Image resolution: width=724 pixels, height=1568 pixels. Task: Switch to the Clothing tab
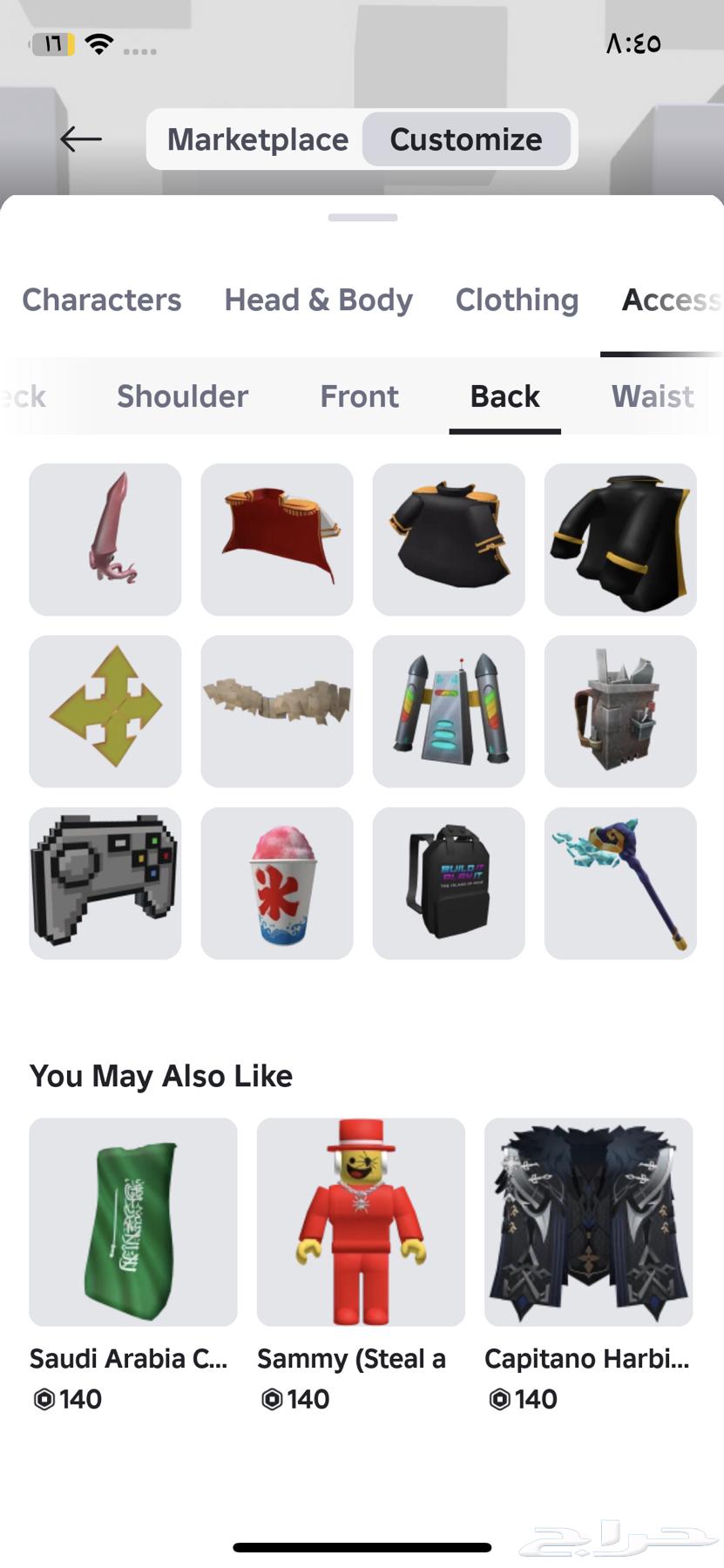pyautogui.click(x=517, y=300)
